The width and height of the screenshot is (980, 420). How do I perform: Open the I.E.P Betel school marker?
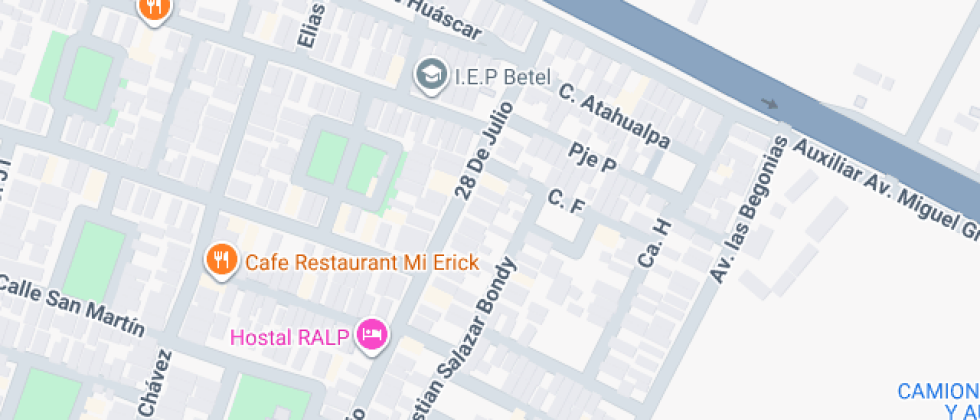431,76
